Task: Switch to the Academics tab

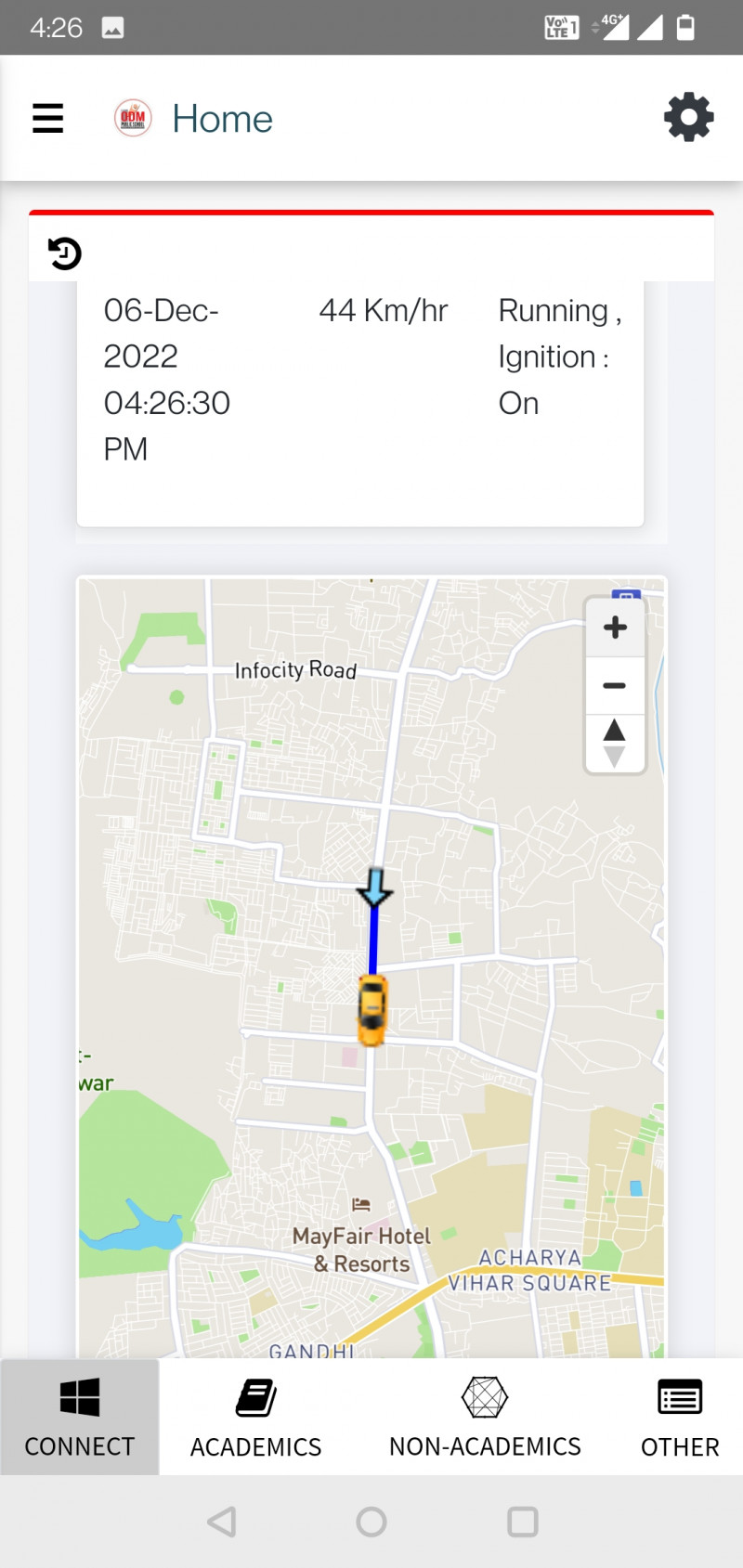Action: pyautogui.click(x=255, y=1418)
